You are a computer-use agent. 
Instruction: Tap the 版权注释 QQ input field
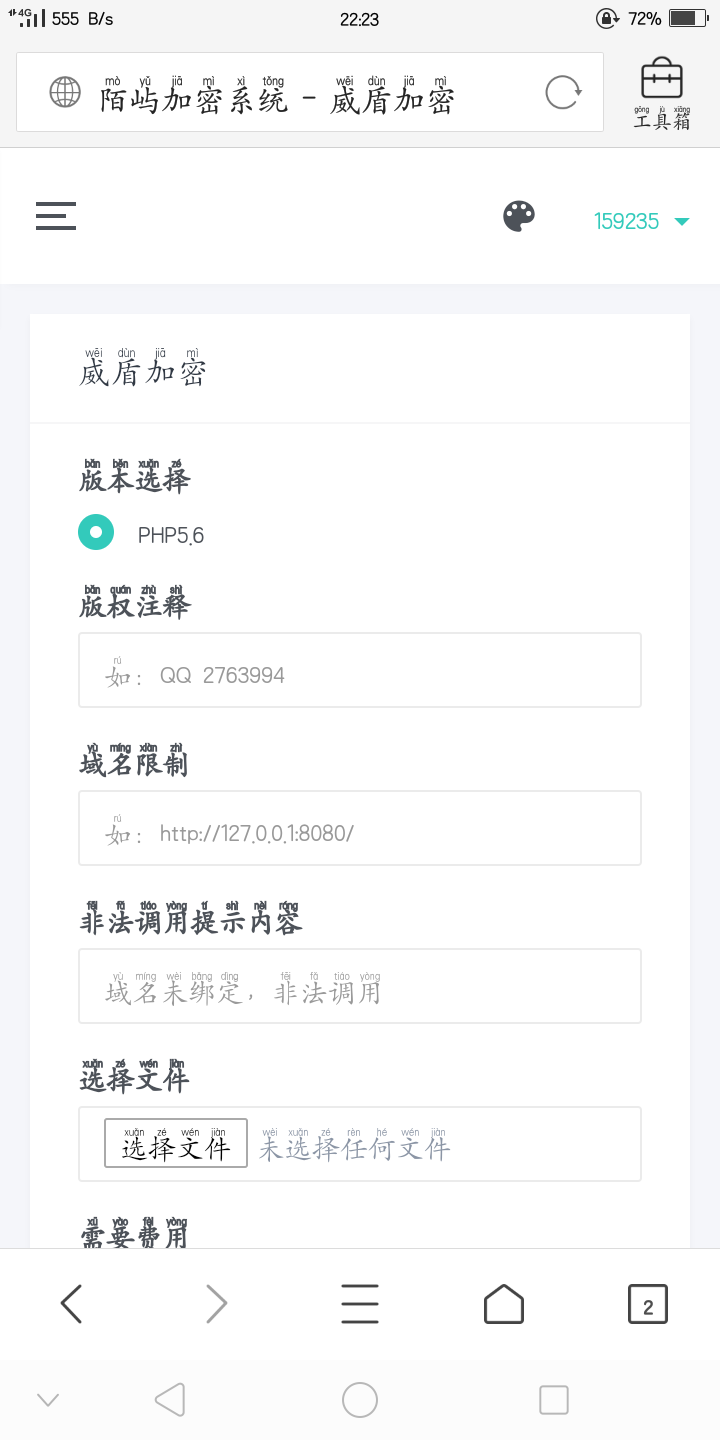360,670
